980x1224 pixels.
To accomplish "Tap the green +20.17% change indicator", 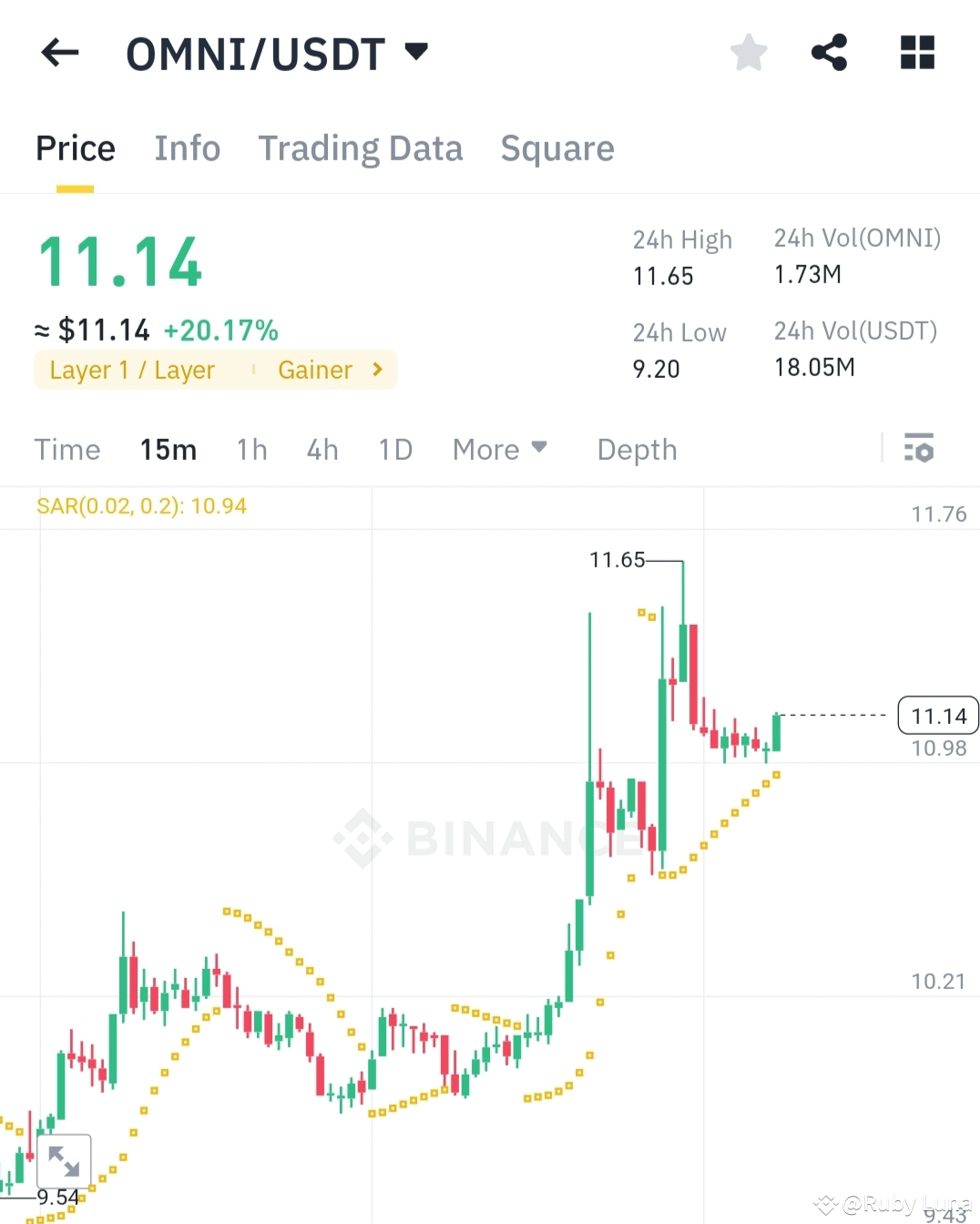I will [221, 330].
